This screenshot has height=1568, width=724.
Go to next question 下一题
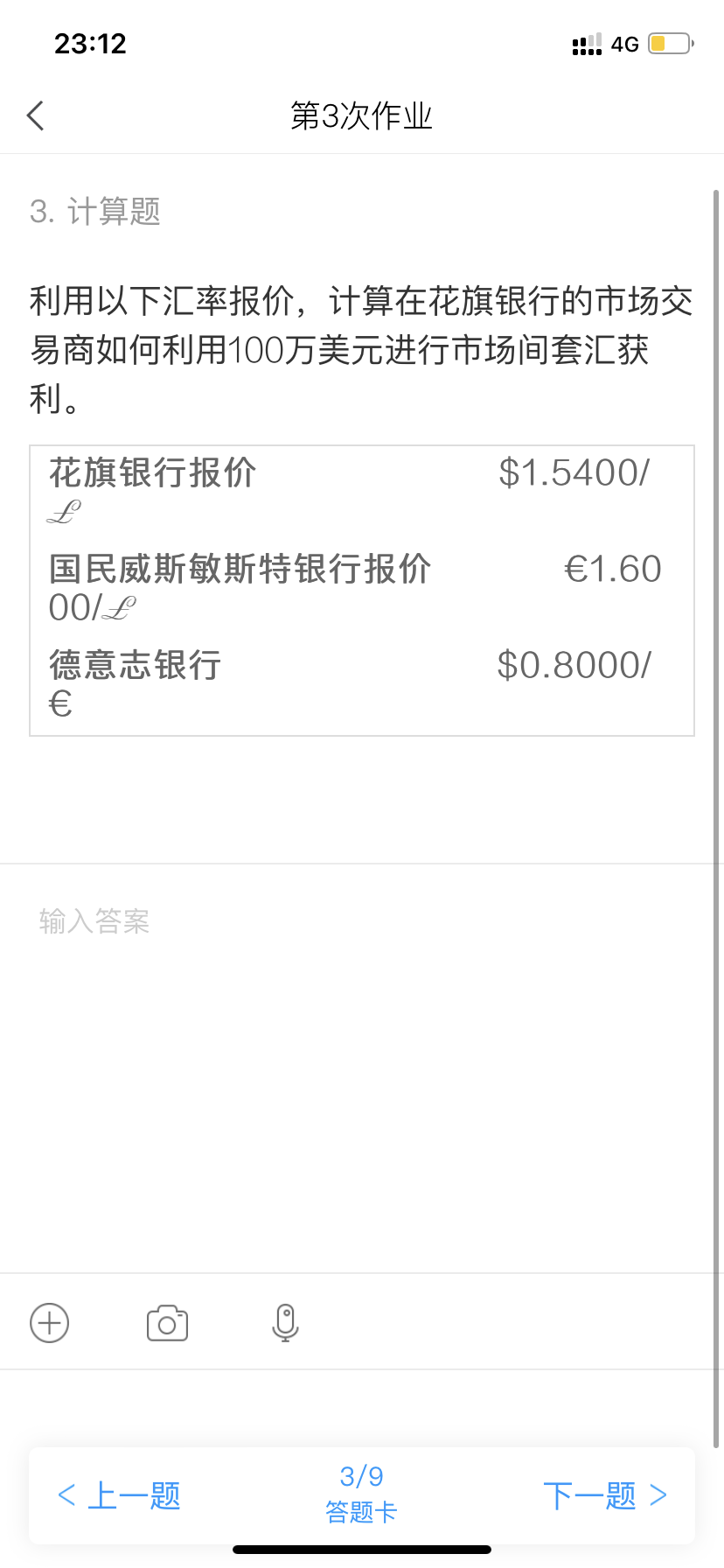coord(605,1495)
